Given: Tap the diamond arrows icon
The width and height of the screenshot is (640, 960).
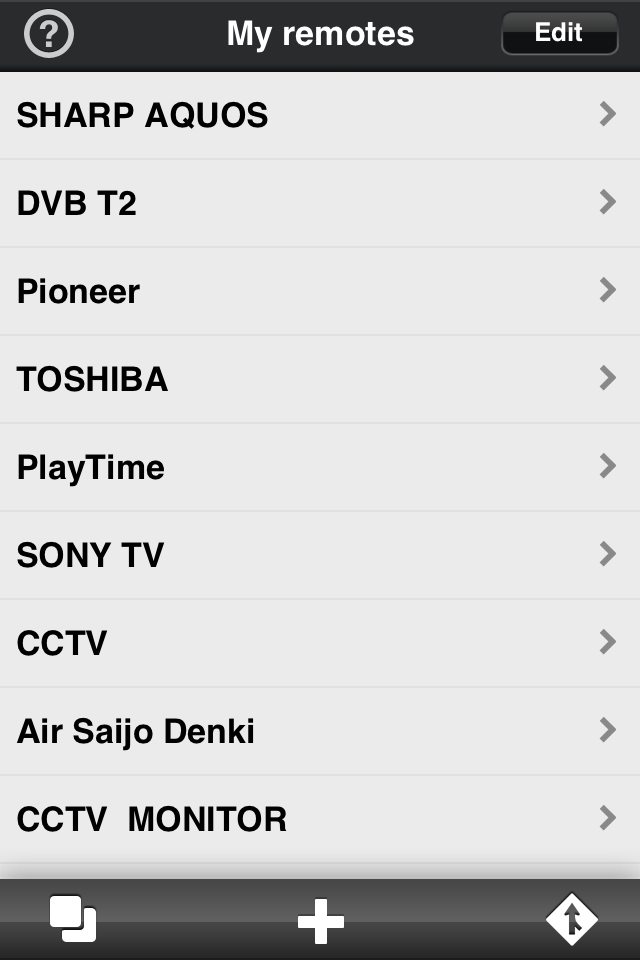Looking at the screenshot, I should [x=572, y=920].
